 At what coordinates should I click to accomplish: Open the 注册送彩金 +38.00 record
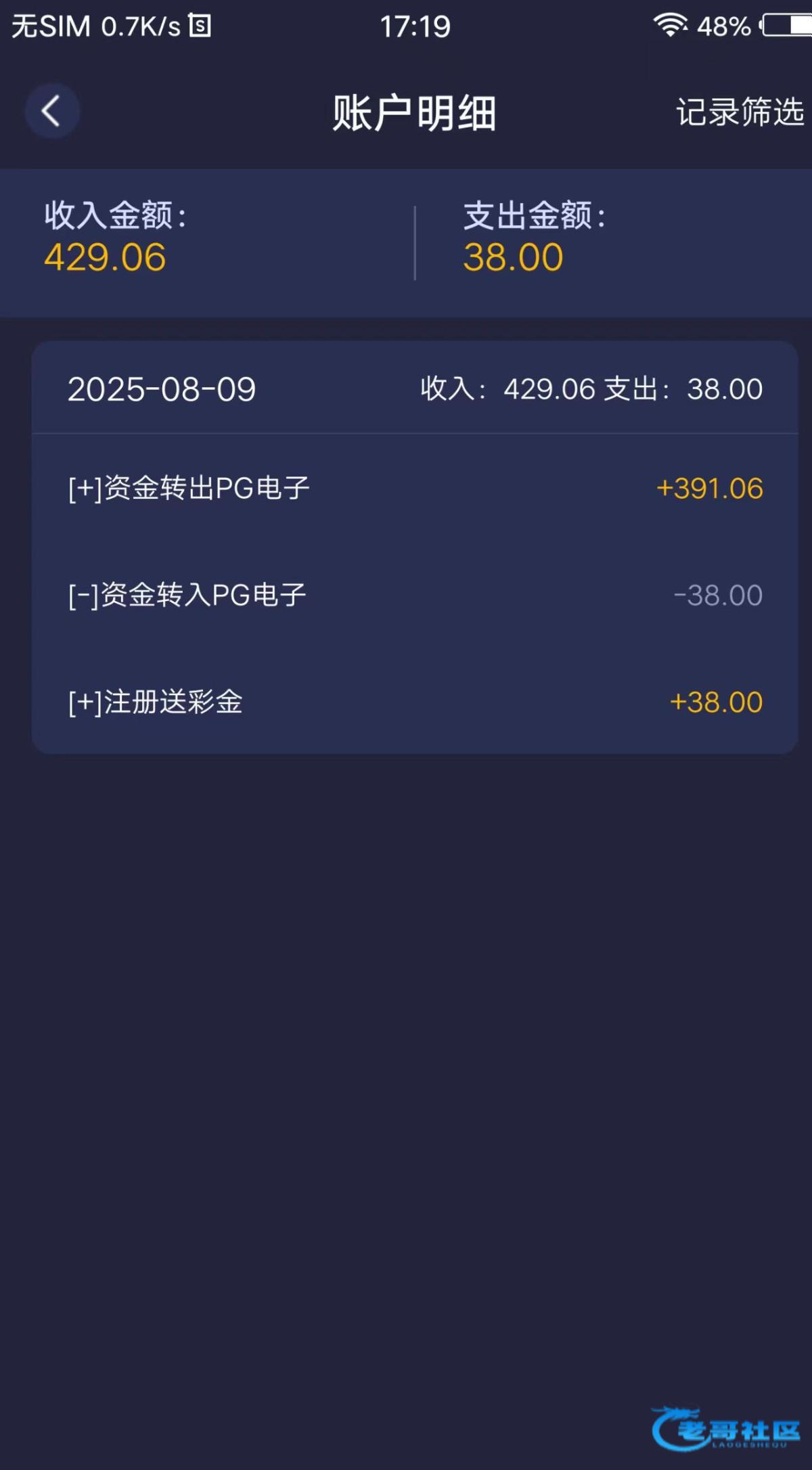[415, 702]
